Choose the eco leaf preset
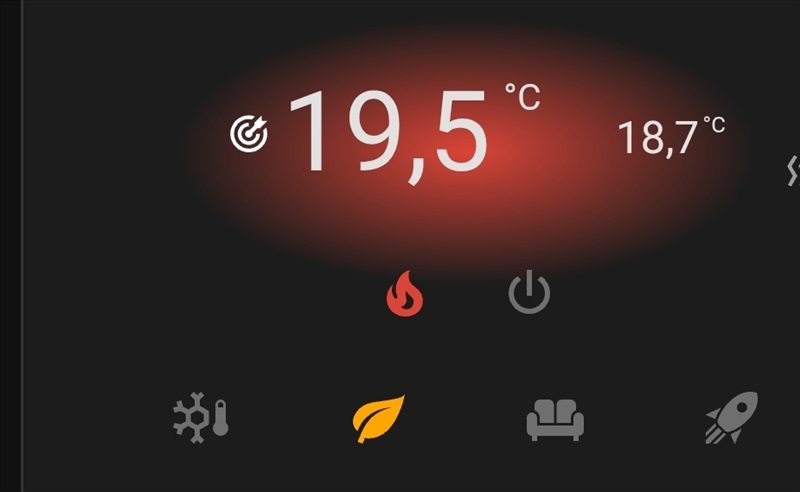 coord(379,418)
